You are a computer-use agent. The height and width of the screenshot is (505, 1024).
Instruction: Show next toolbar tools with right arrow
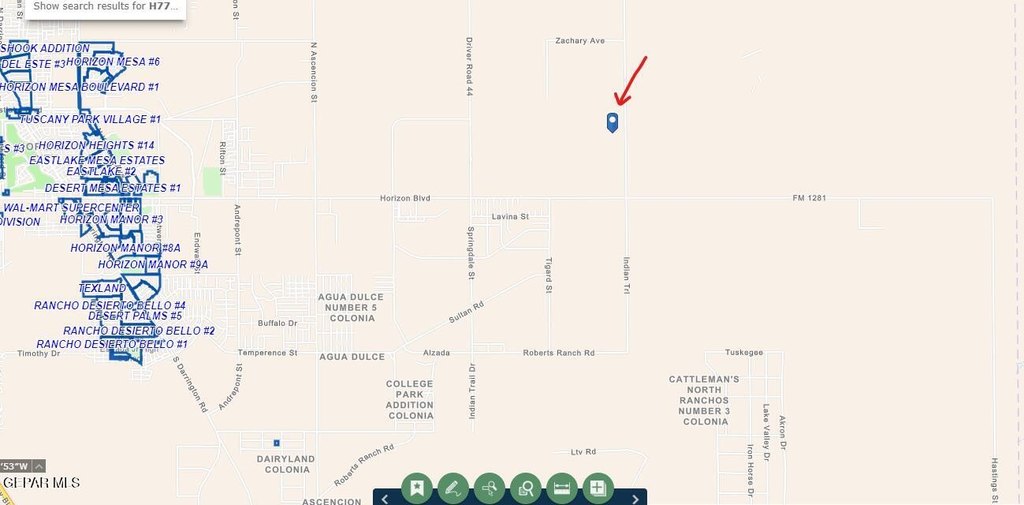pyautogui.click(x=635, y=498)
